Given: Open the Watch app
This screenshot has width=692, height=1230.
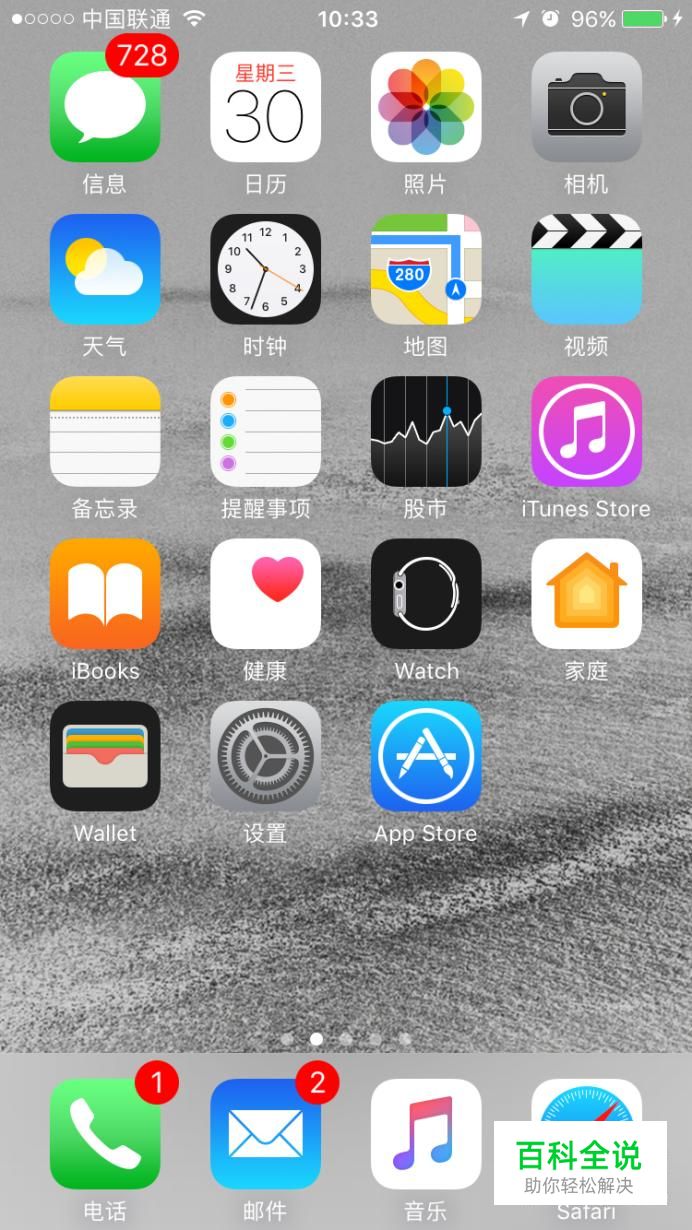Looking at the screenshot, I should click(x=426, y=594).
